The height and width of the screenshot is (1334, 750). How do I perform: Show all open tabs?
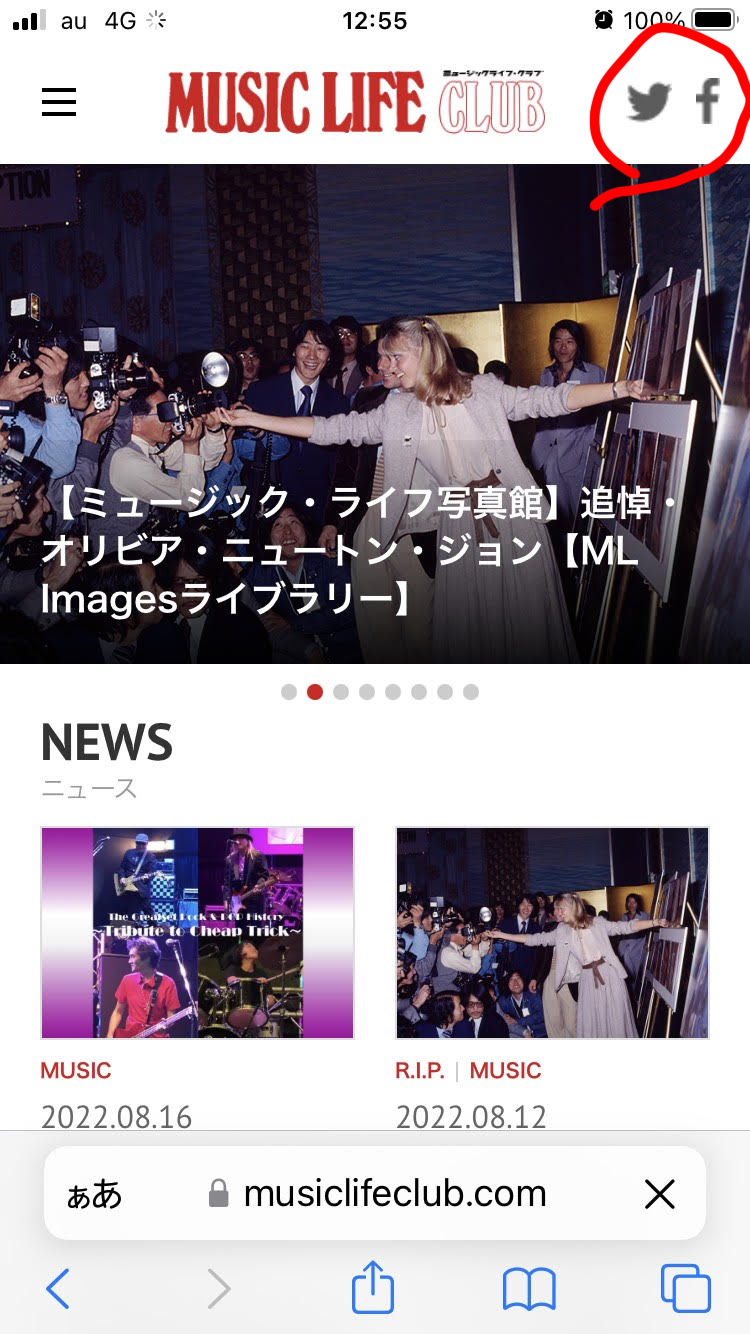click(686, 1289)
